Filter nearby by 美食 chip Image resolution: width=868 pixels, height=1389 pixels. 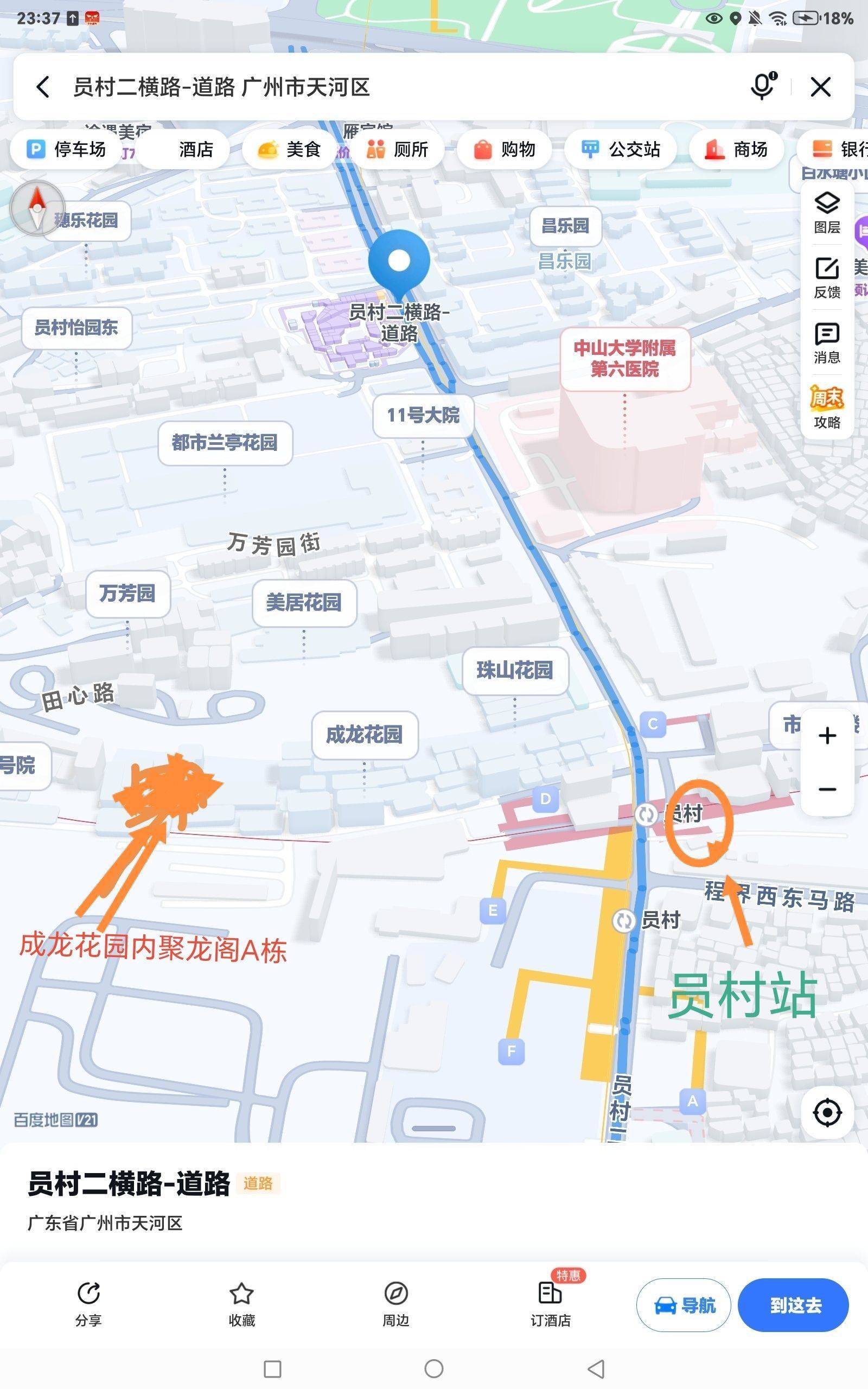click(289, 149)
